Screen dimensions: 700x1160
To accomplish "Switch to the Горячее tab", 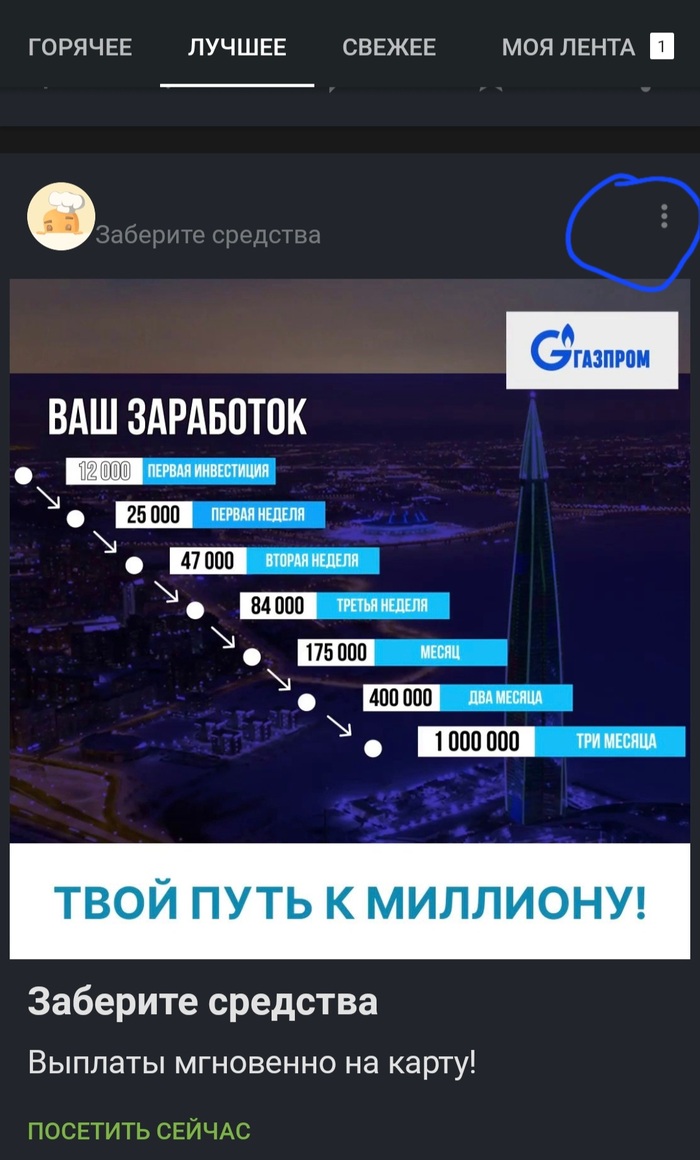I will click(x=80, y=47).
